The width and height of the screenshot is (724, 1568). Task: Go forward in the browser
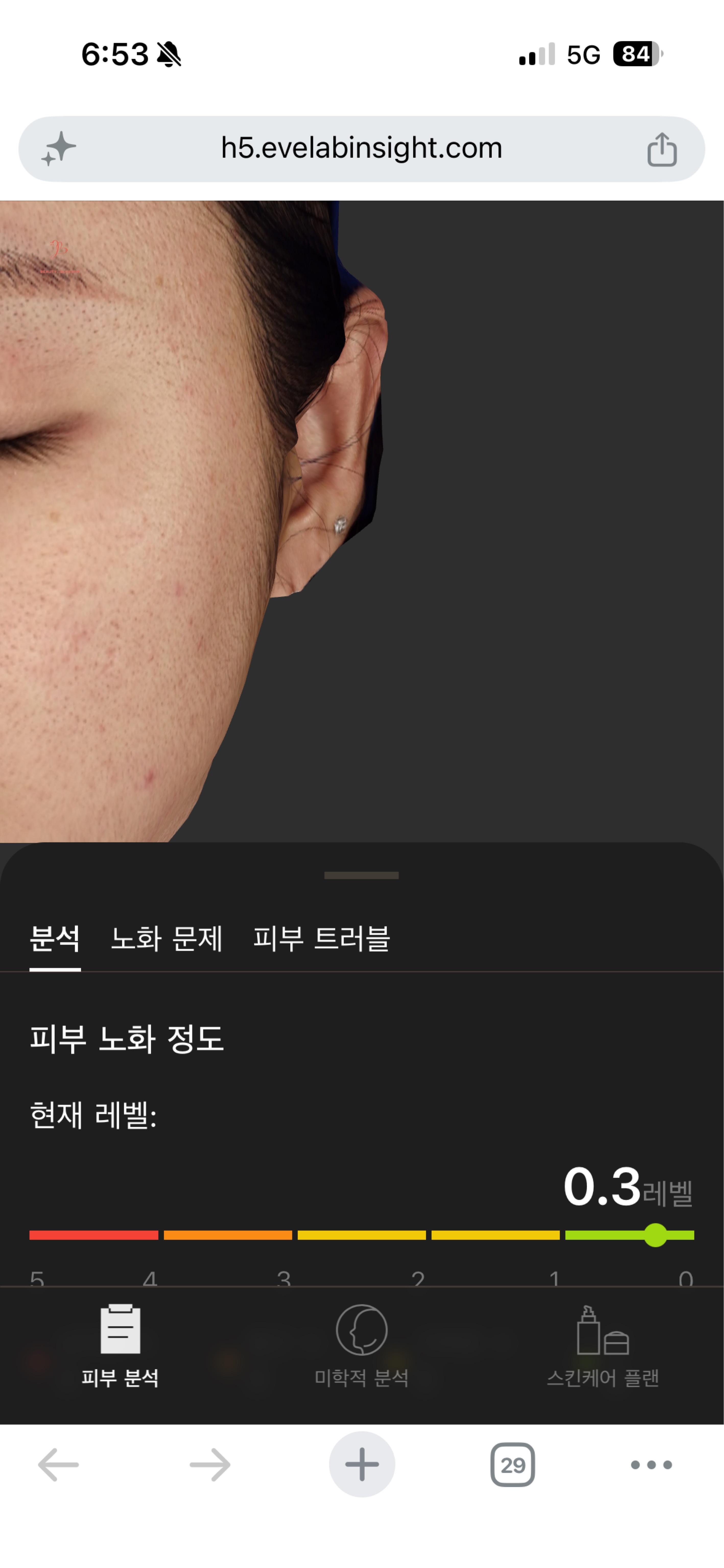click(210, 1465)
